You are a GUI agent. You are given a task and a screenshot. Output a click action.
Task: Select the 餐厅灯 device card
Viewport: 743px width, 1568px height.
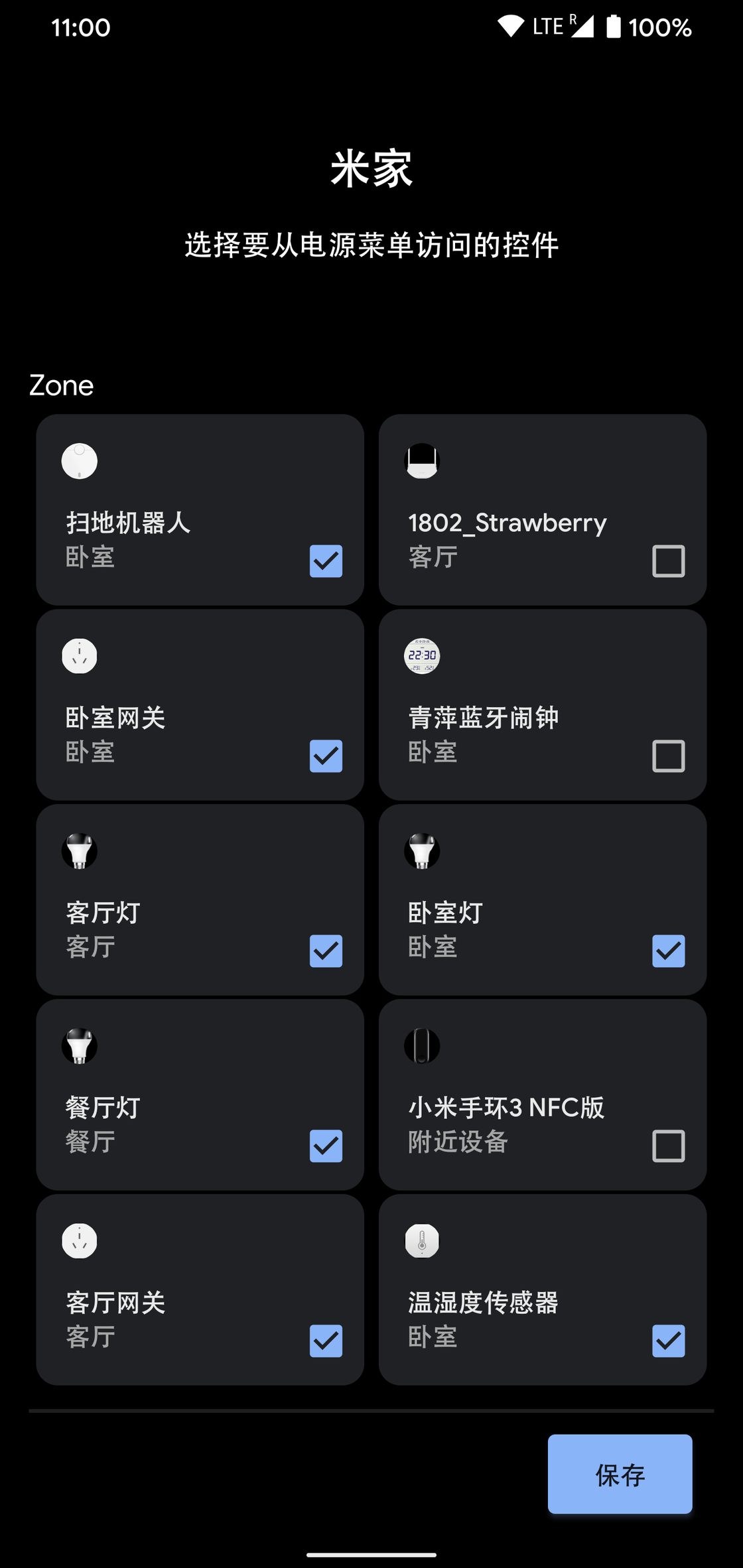(200, 1094)
